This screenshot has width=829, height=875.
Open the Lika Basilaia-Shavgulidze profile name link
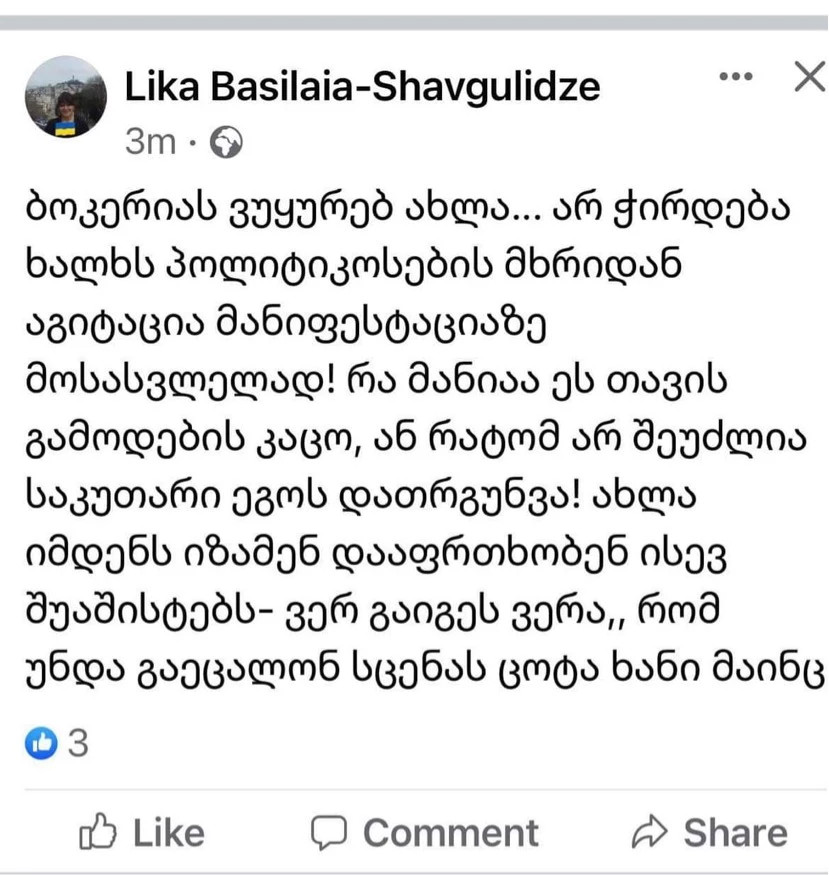(362, 87)
